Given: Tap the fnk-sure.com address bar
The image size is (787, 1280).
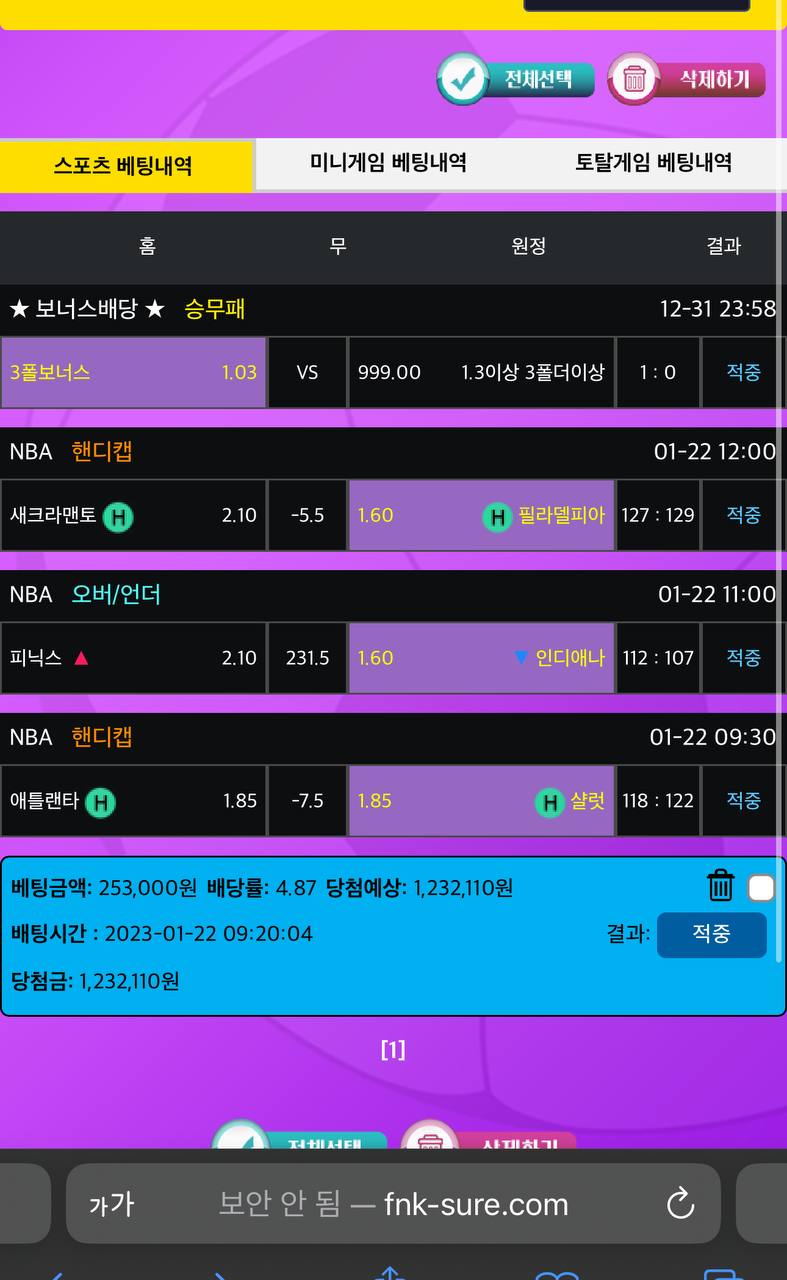Looking at the screenshot, I should (x=394, y=1204).
